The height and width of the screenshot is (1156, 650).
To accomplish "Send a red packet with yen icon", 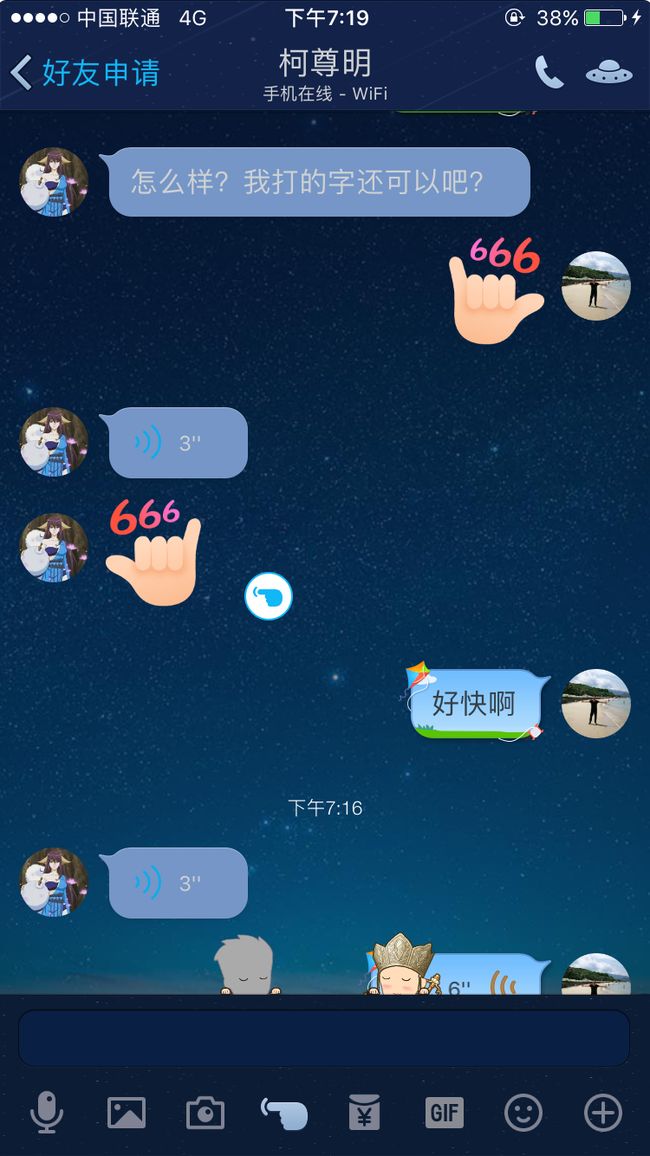I will coord(364,1112).
